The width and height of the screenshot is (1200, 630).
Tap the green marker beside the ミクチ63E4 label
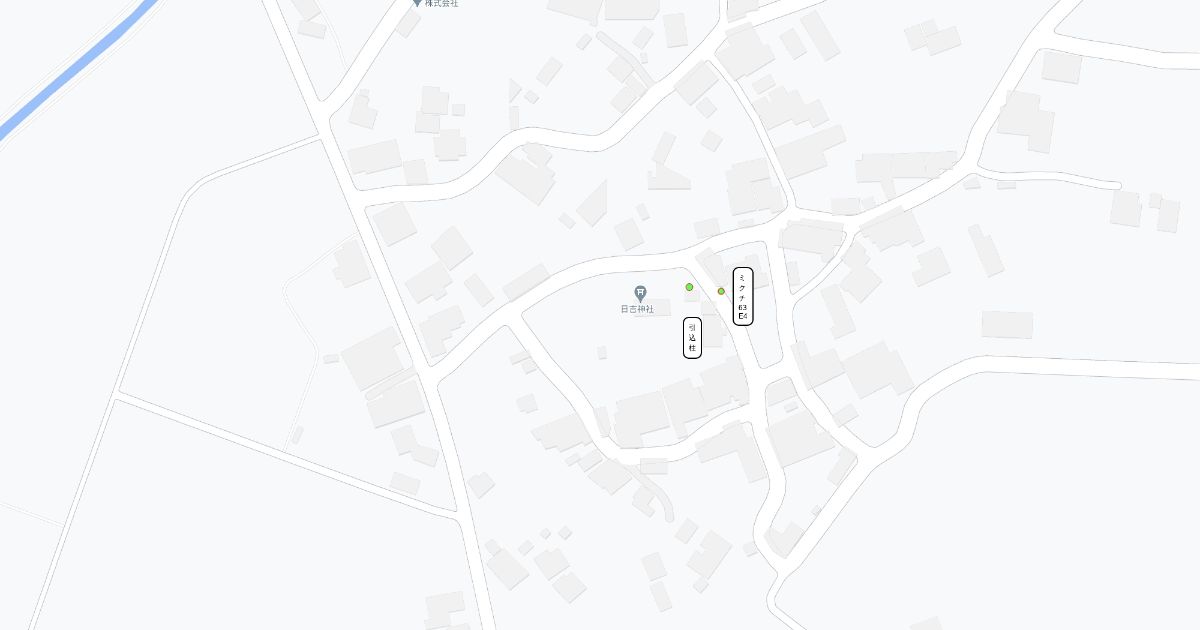721,291
